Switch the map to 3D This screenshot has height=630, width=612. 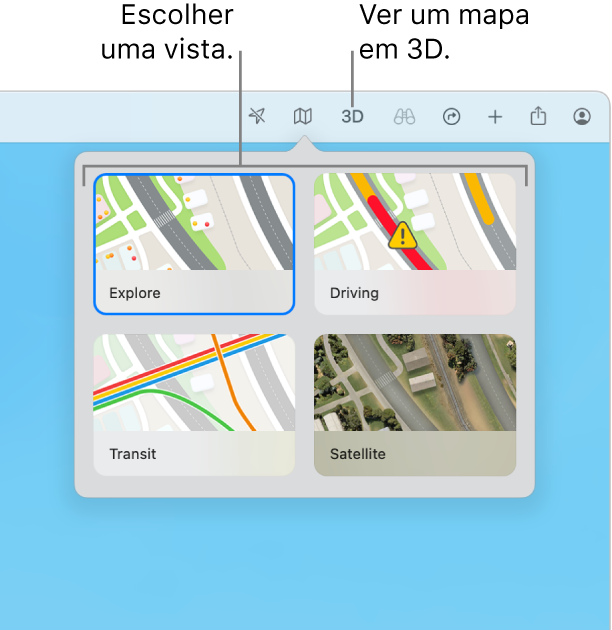(x=352, y=117)
